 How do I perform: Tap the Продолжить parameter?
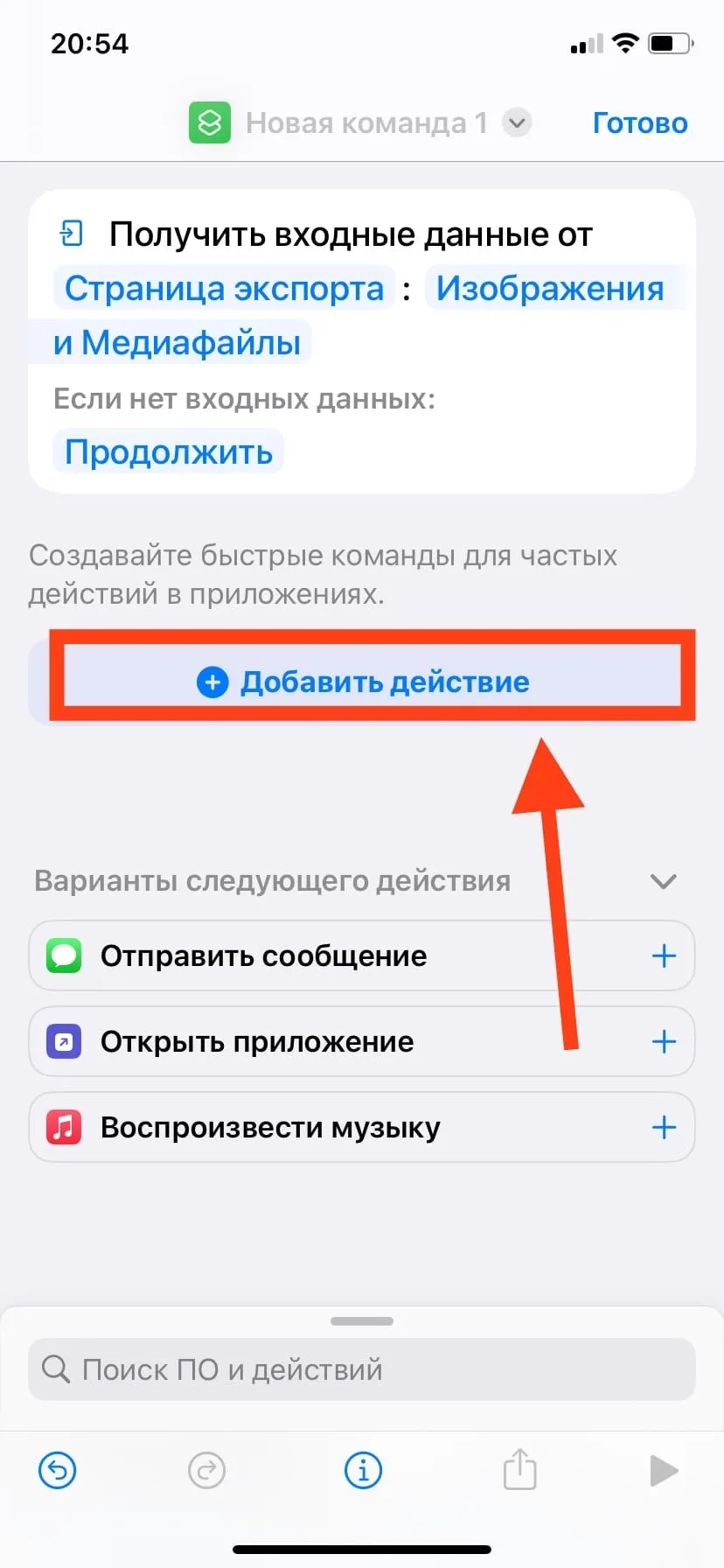(x=169, y=451)
